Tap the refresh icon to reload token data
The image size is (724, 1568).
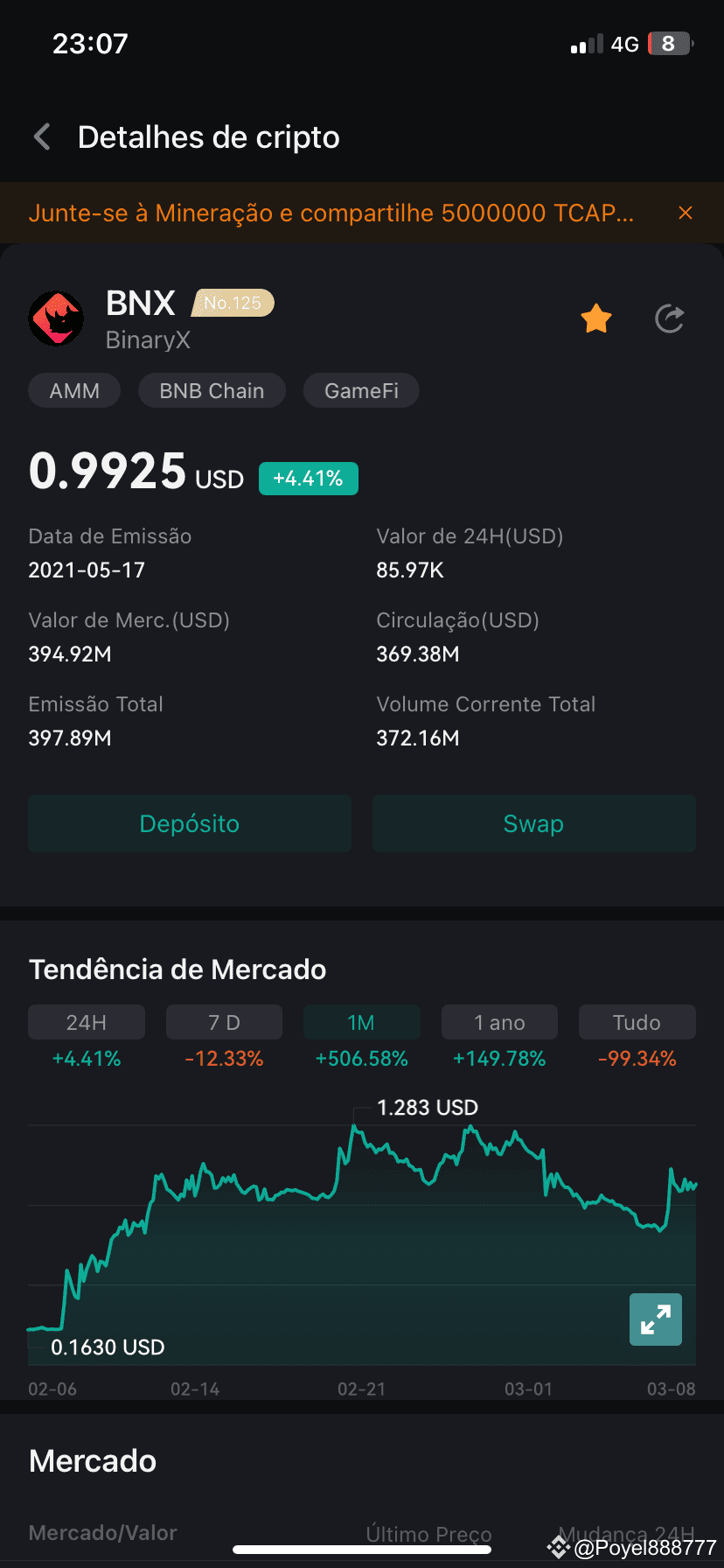(668, 318)
